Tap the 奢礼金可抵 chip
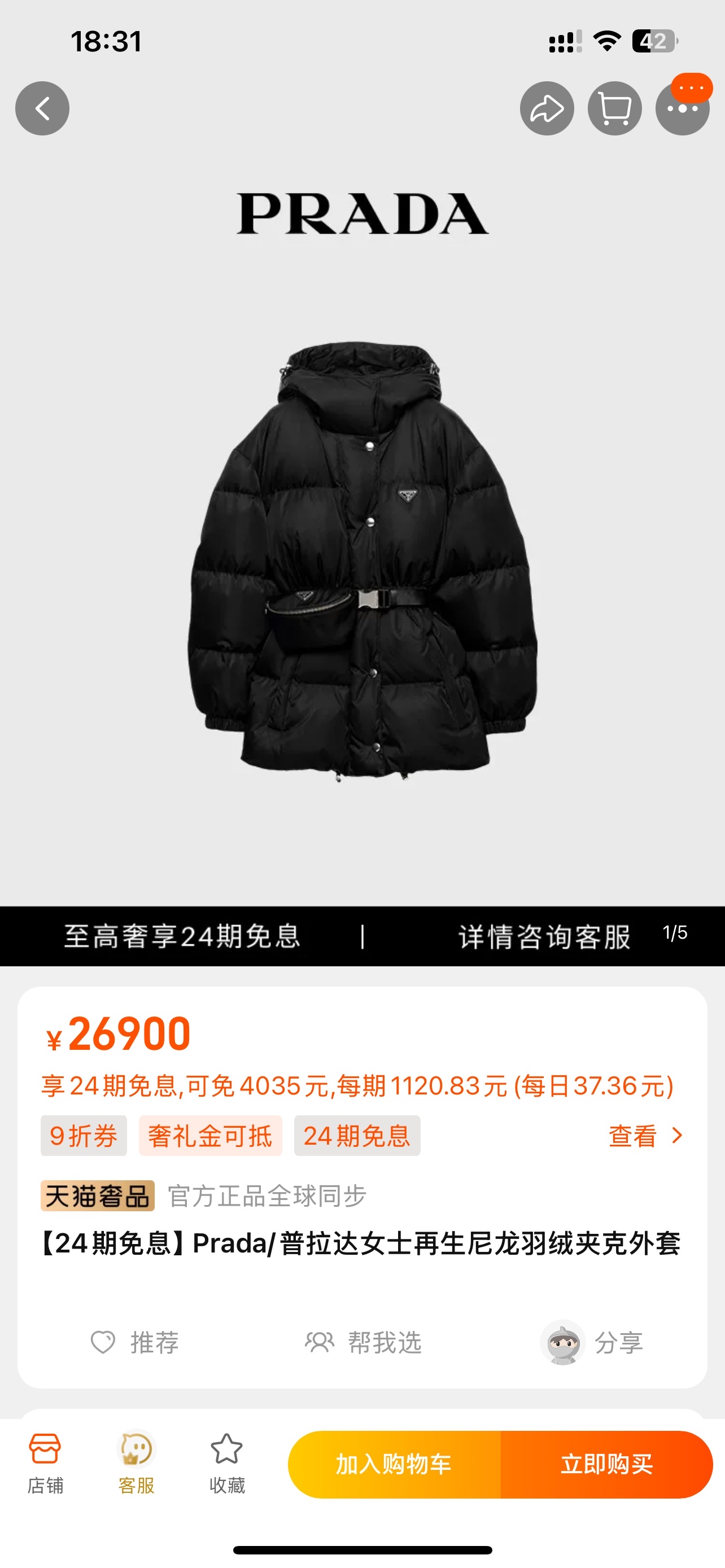725x1568 pixels. [211, 1136]
